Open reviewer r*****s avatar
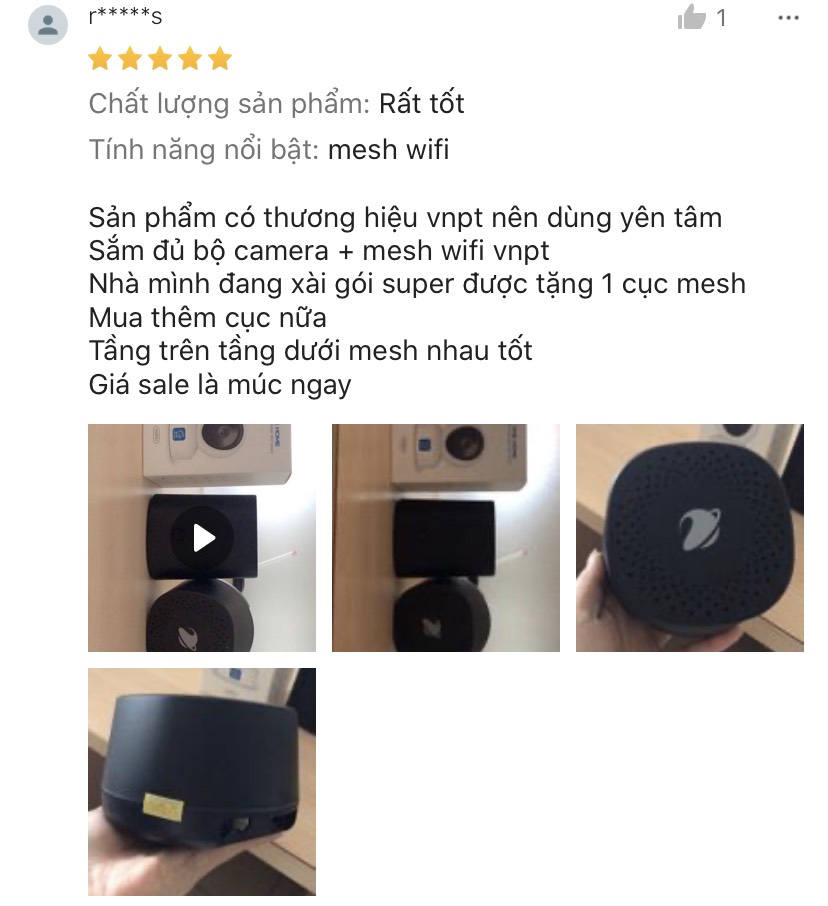The width and height of the screenshot is (828, 906). 48,24
